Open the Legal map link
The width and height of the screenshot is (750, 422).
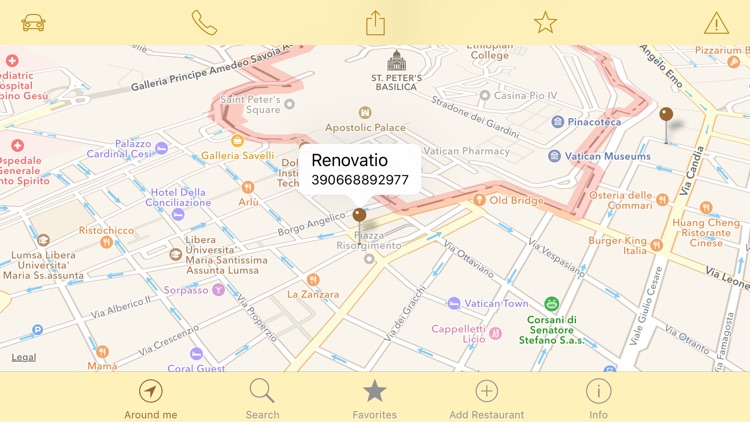tap(23, 357)
